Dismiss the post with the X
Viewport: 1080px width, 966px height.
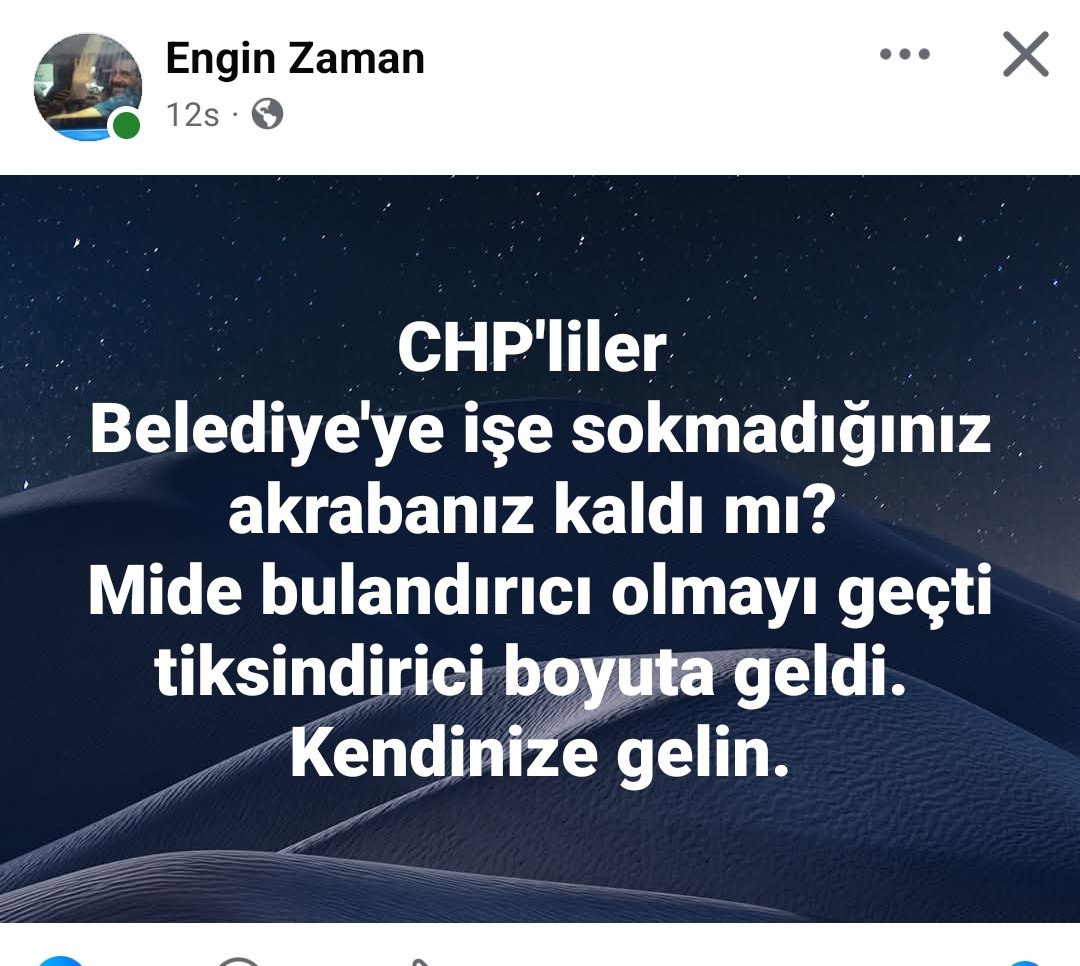tap(1025, 55)
